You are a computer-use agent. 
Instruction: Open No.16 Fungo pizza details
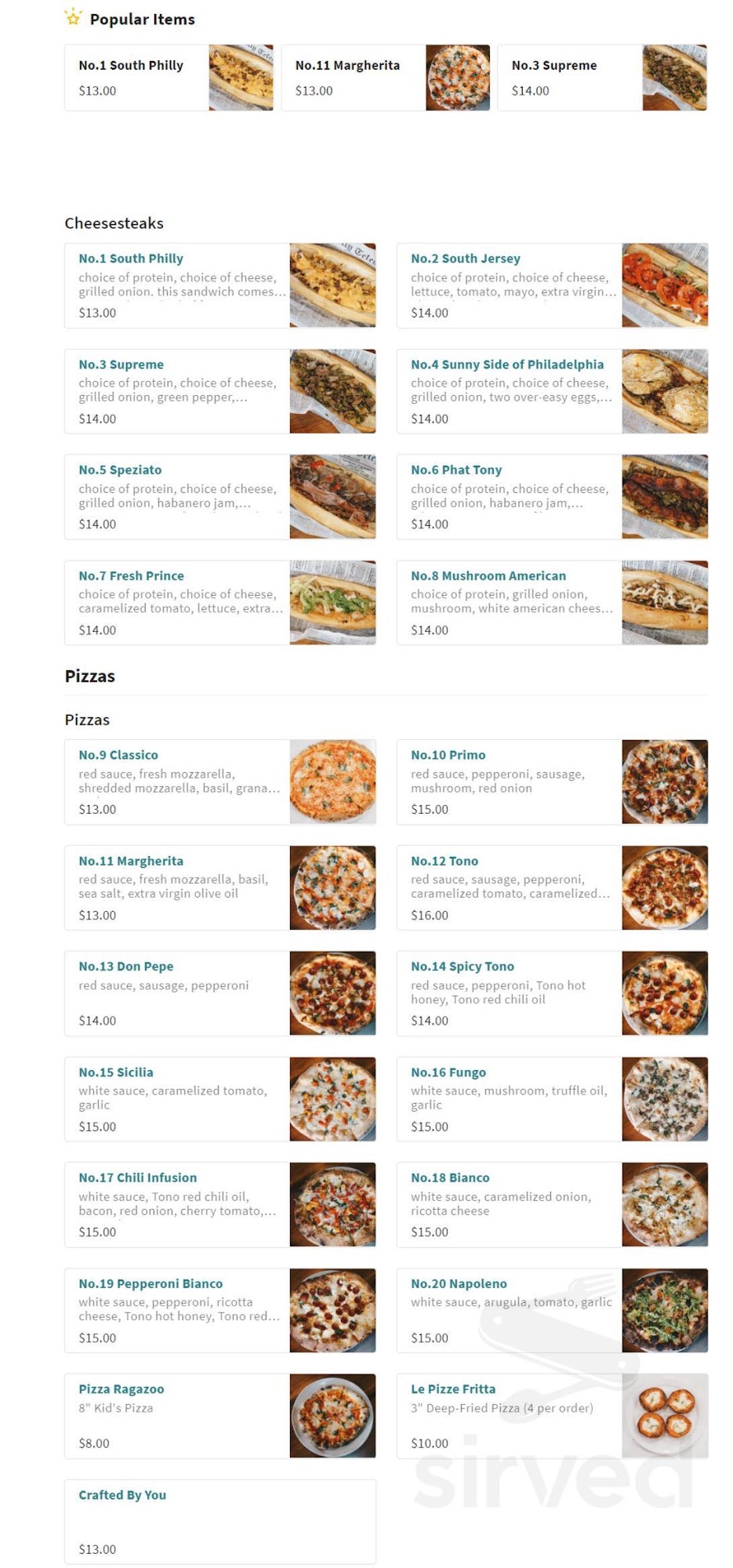coord(551,1099)
